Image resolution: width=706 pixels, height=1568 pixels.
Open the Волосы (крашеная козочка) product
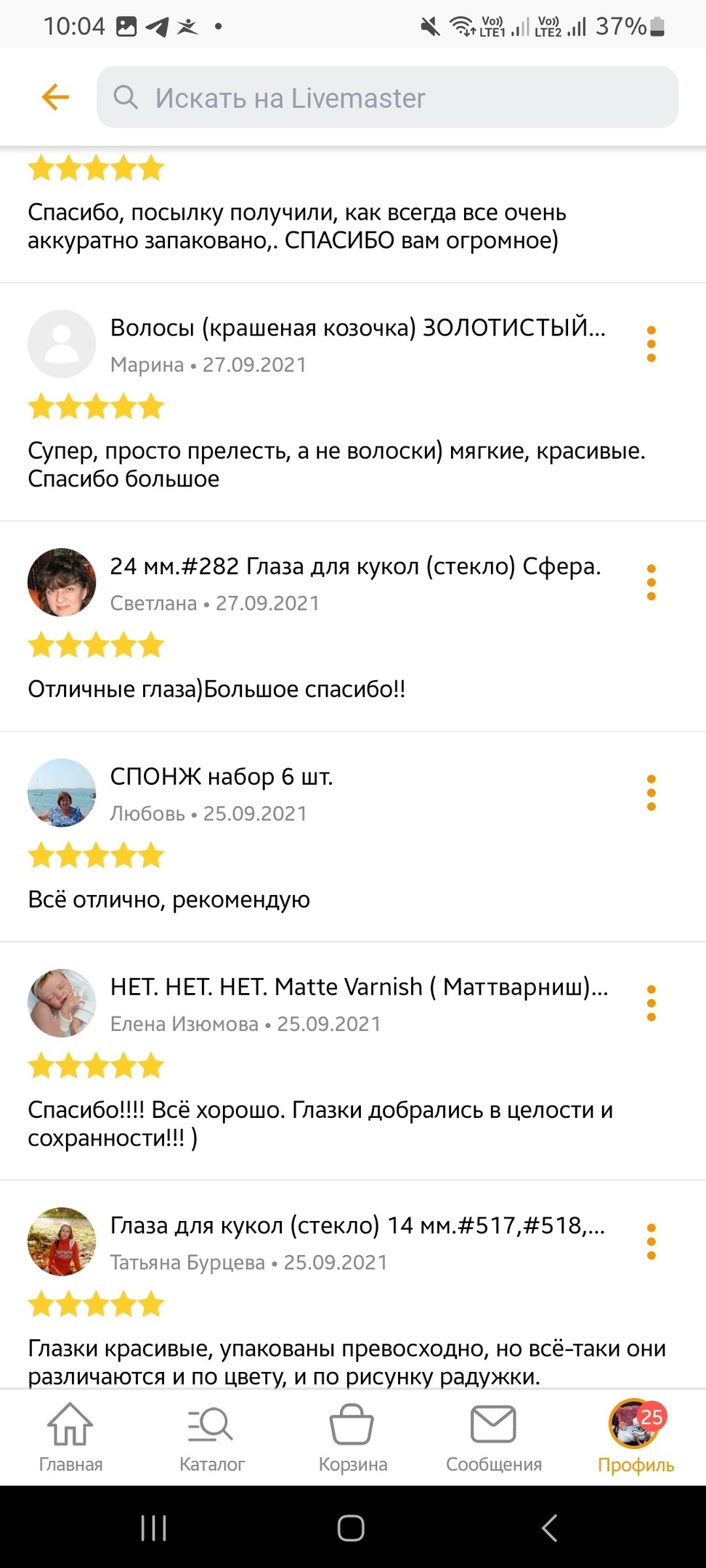tap(357, 328)
